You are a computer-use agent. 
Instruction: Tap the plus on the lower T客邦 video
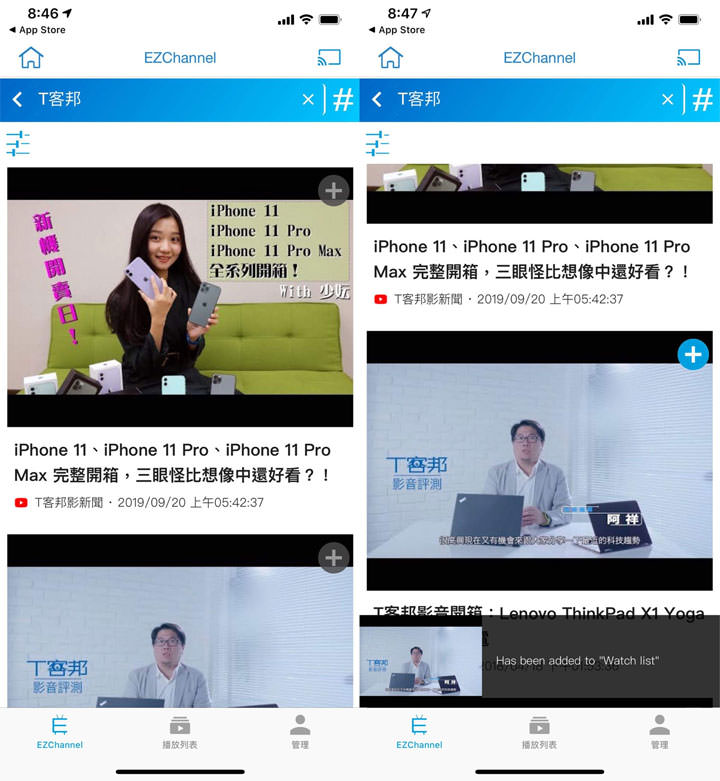332,558
